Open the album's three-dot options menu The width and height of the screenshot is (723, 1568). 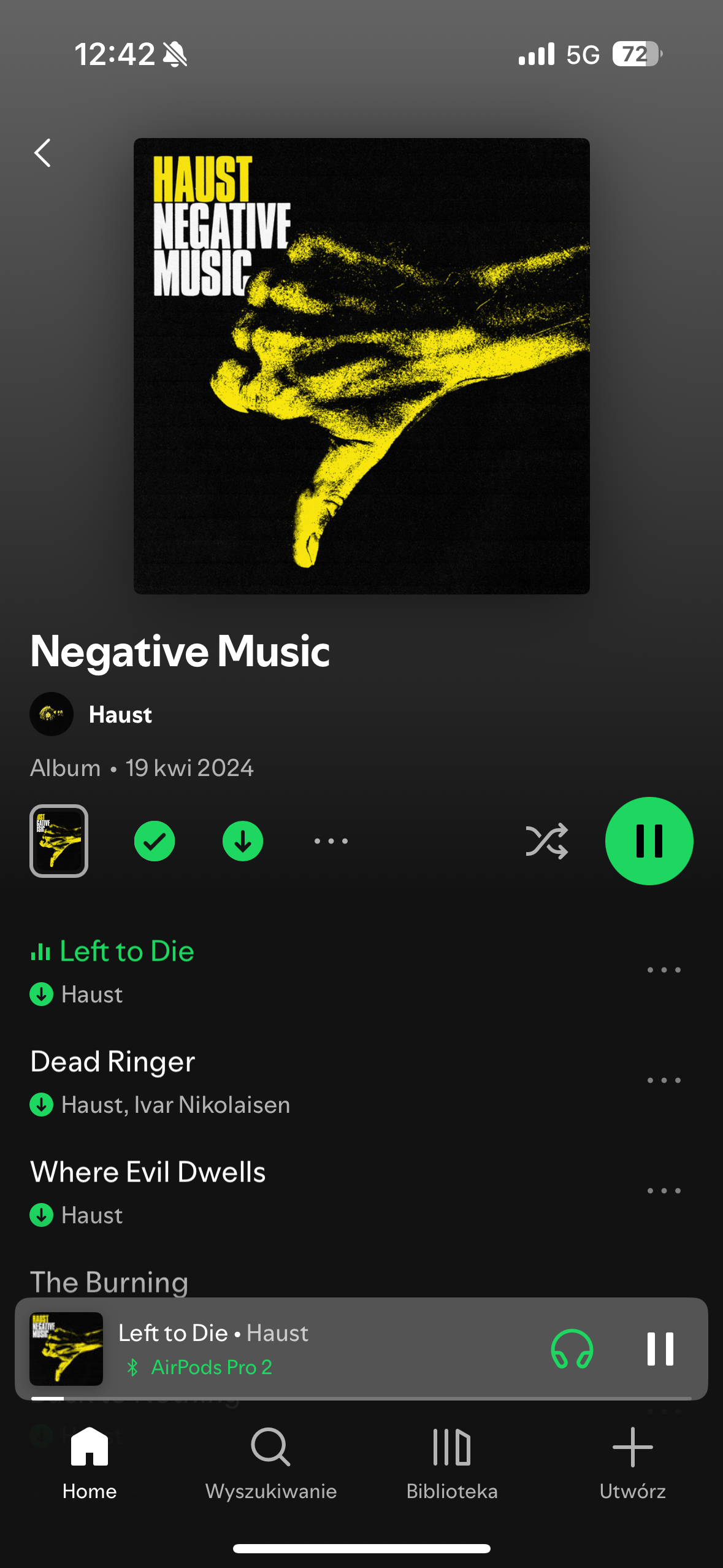(x=331, y=841)
